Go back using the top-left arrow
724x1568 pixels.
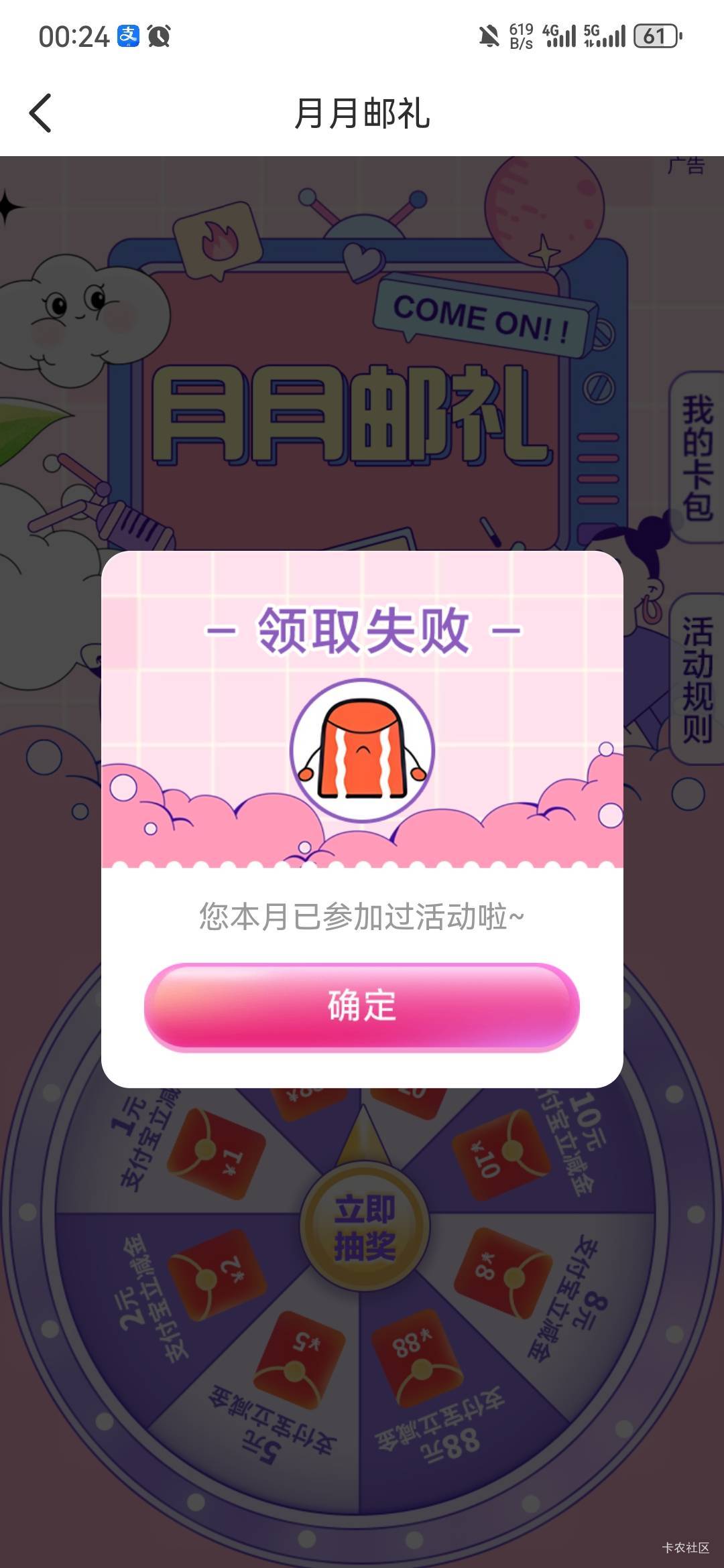[40, 113]
